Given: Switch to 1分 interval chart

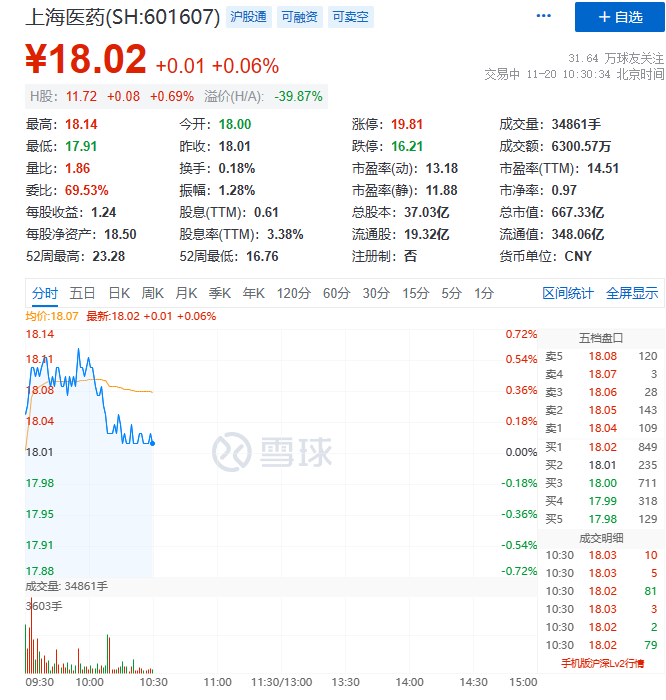Looking at the screenshot, I should point(484,293).
